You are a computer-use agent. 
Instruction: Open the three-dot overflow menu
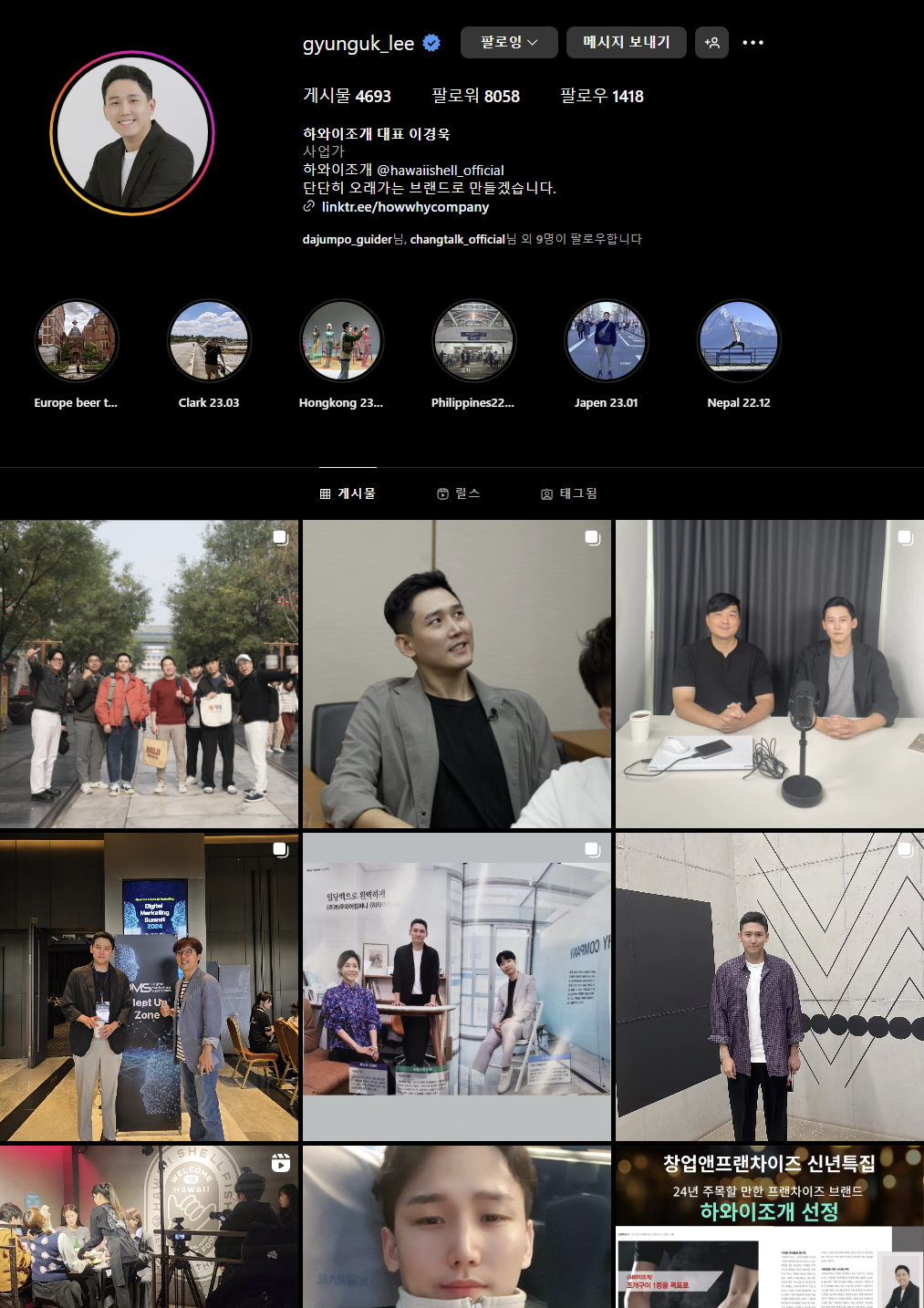click(753, 42)
